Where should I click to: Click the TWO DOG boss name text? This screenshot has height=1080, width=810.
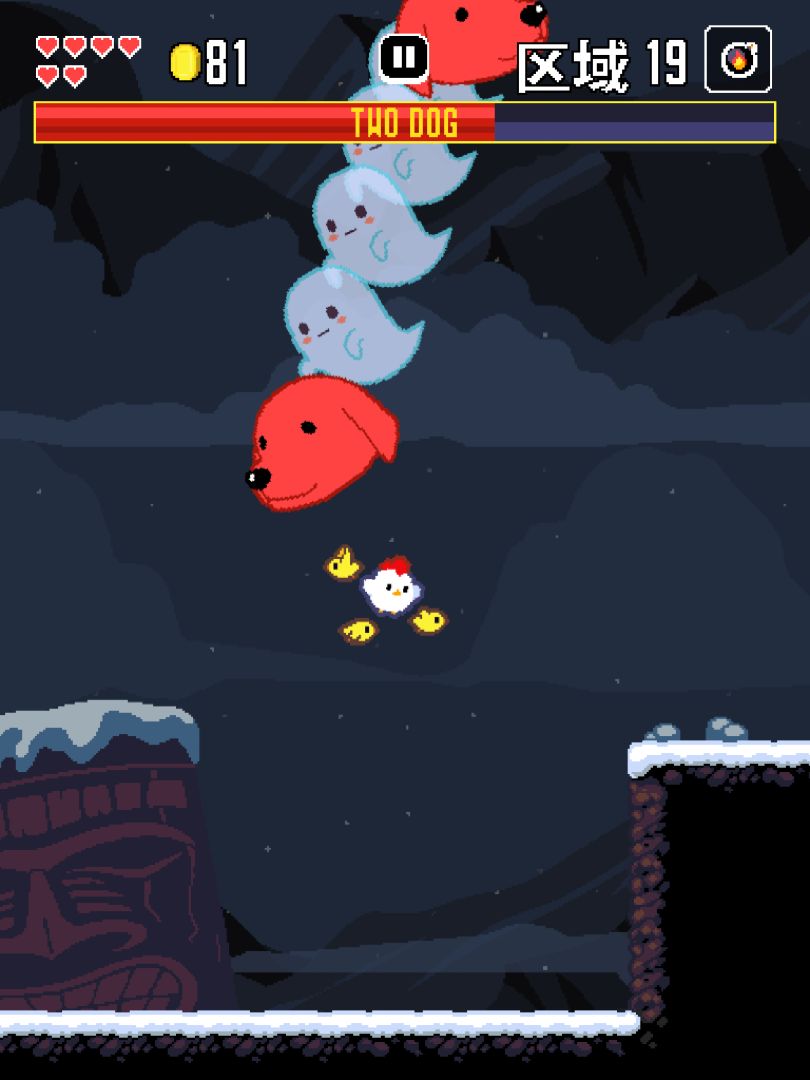403,125
